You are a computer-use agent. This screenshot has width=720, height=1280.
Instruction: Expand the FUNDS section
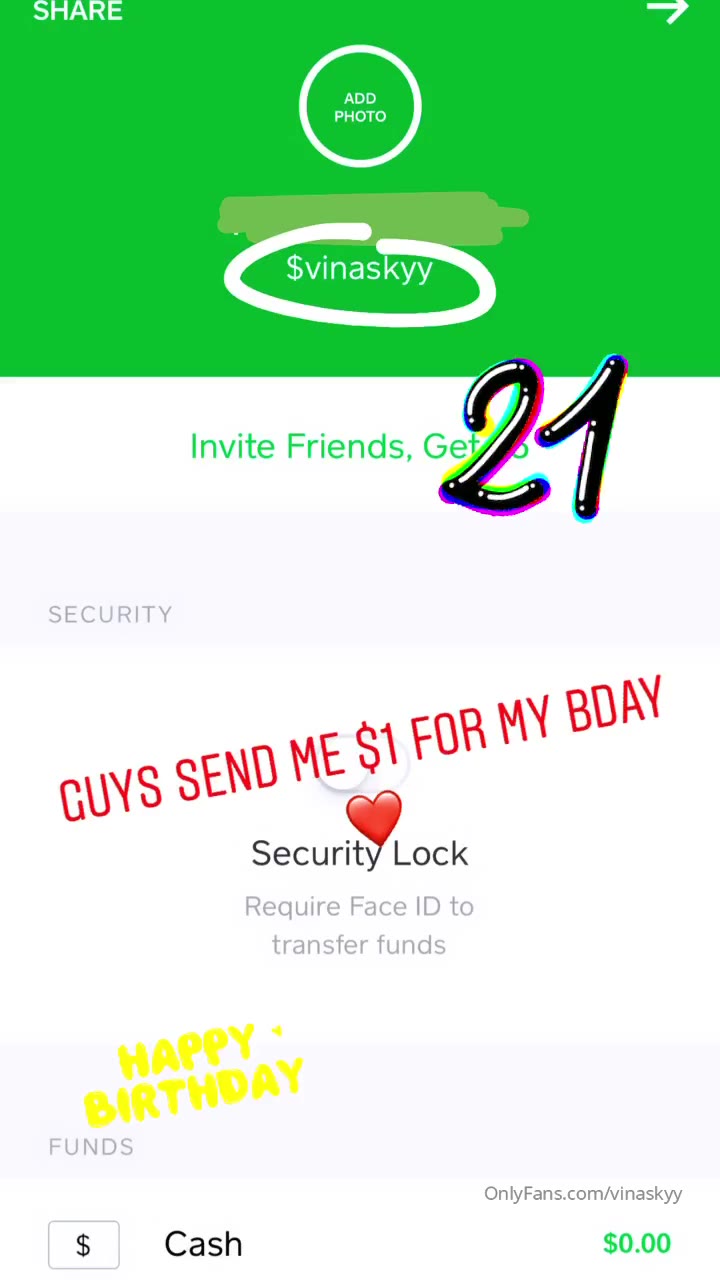[x=91, y=1146]
